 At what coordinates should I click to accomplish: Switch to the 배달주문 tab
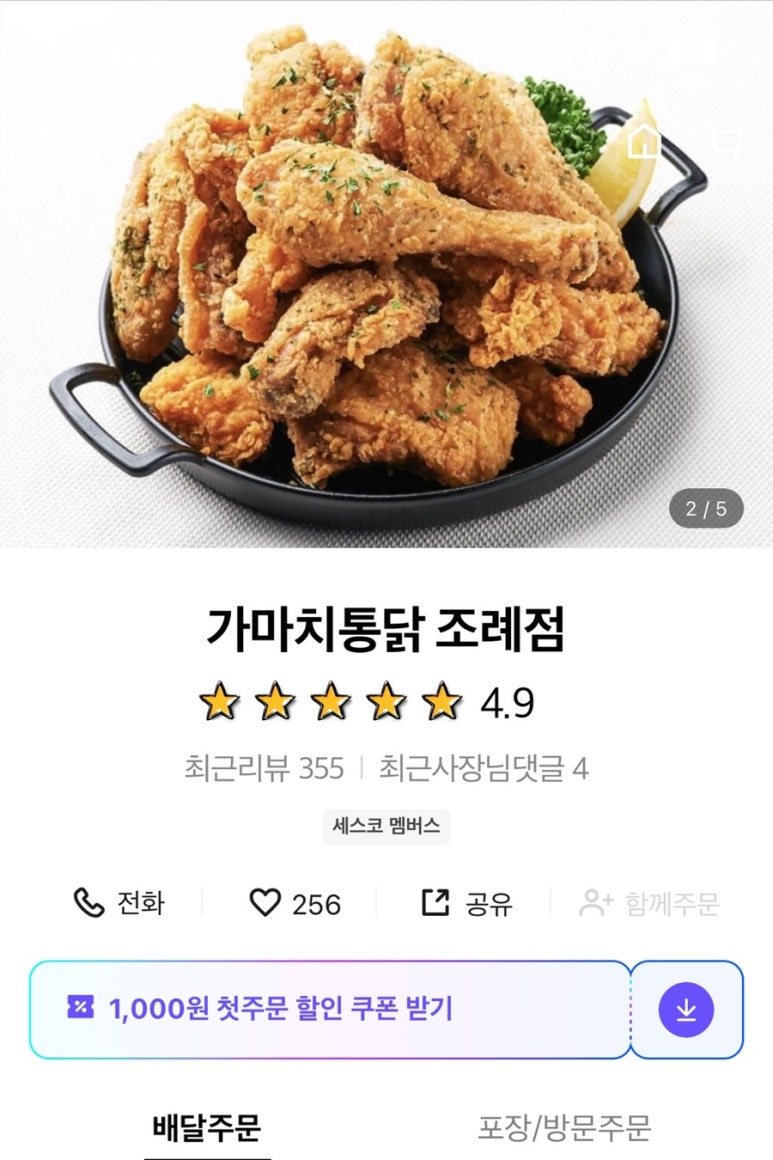coord(207,1128)
